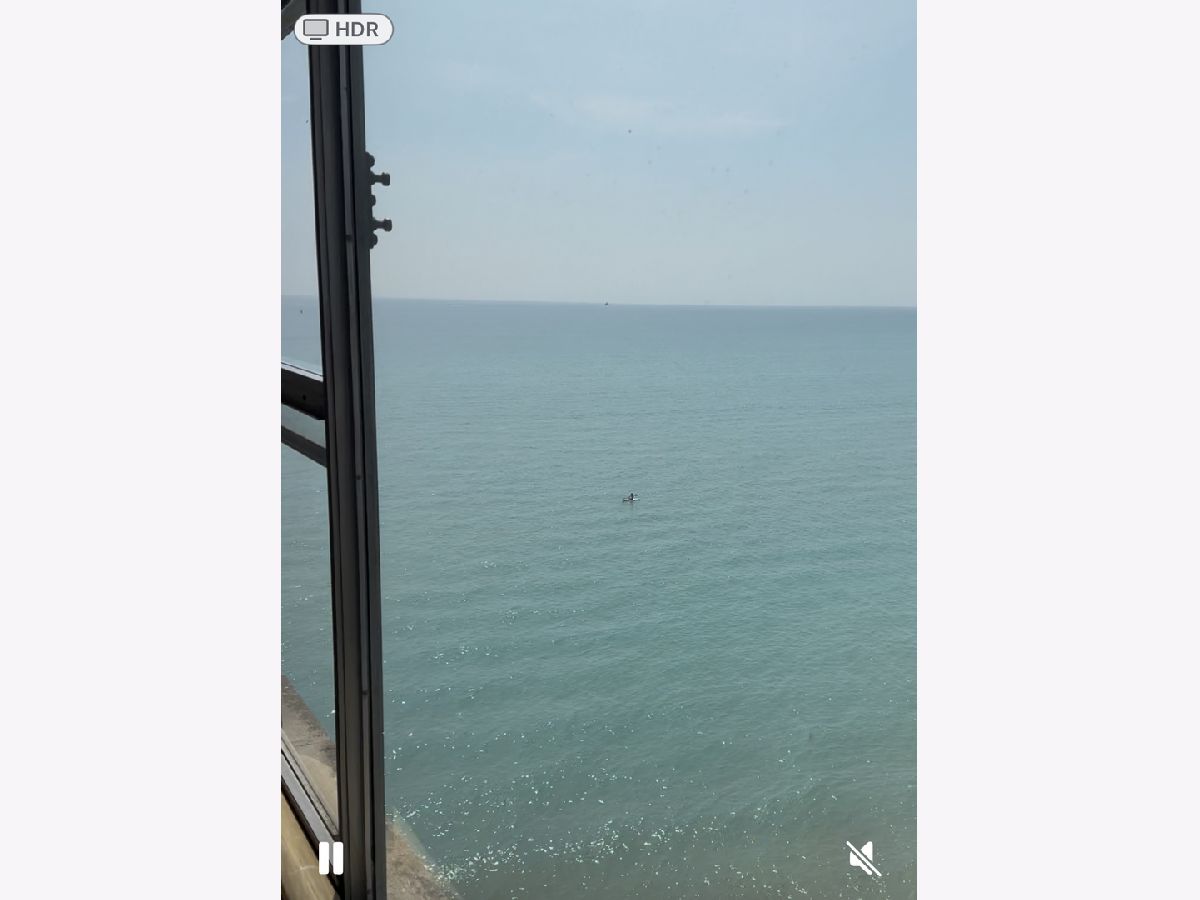
Task: Unmute the video sound
Action: point(863,858)
